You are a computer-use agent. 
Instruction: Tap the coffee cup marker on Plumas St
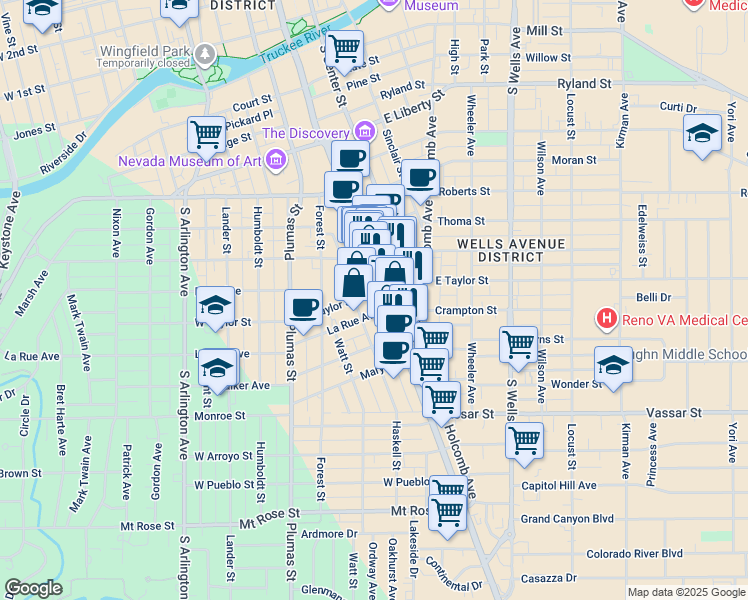(x=303, y=309)
